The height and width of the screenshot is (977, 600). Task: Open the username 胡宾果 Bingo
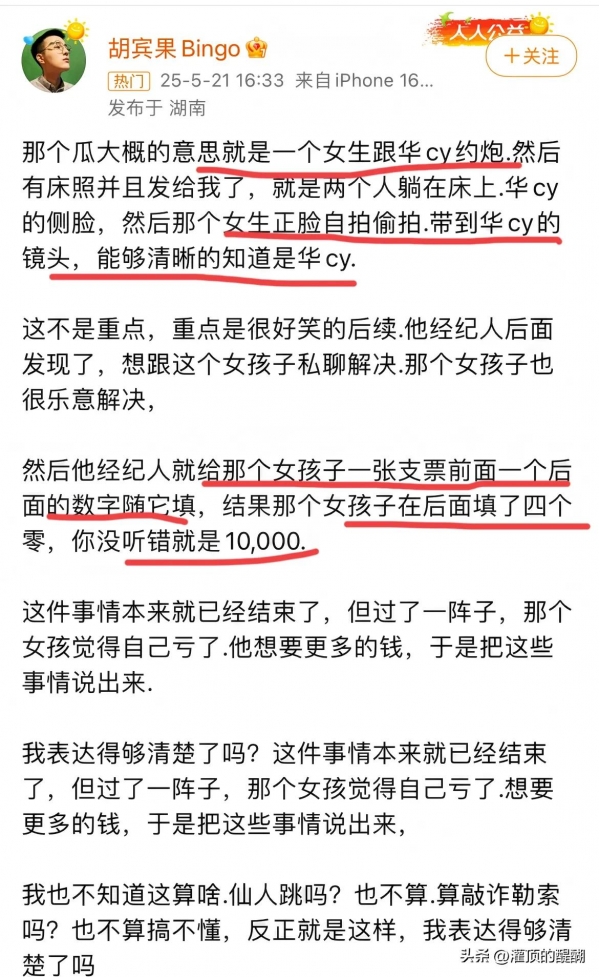coord(174,49)
